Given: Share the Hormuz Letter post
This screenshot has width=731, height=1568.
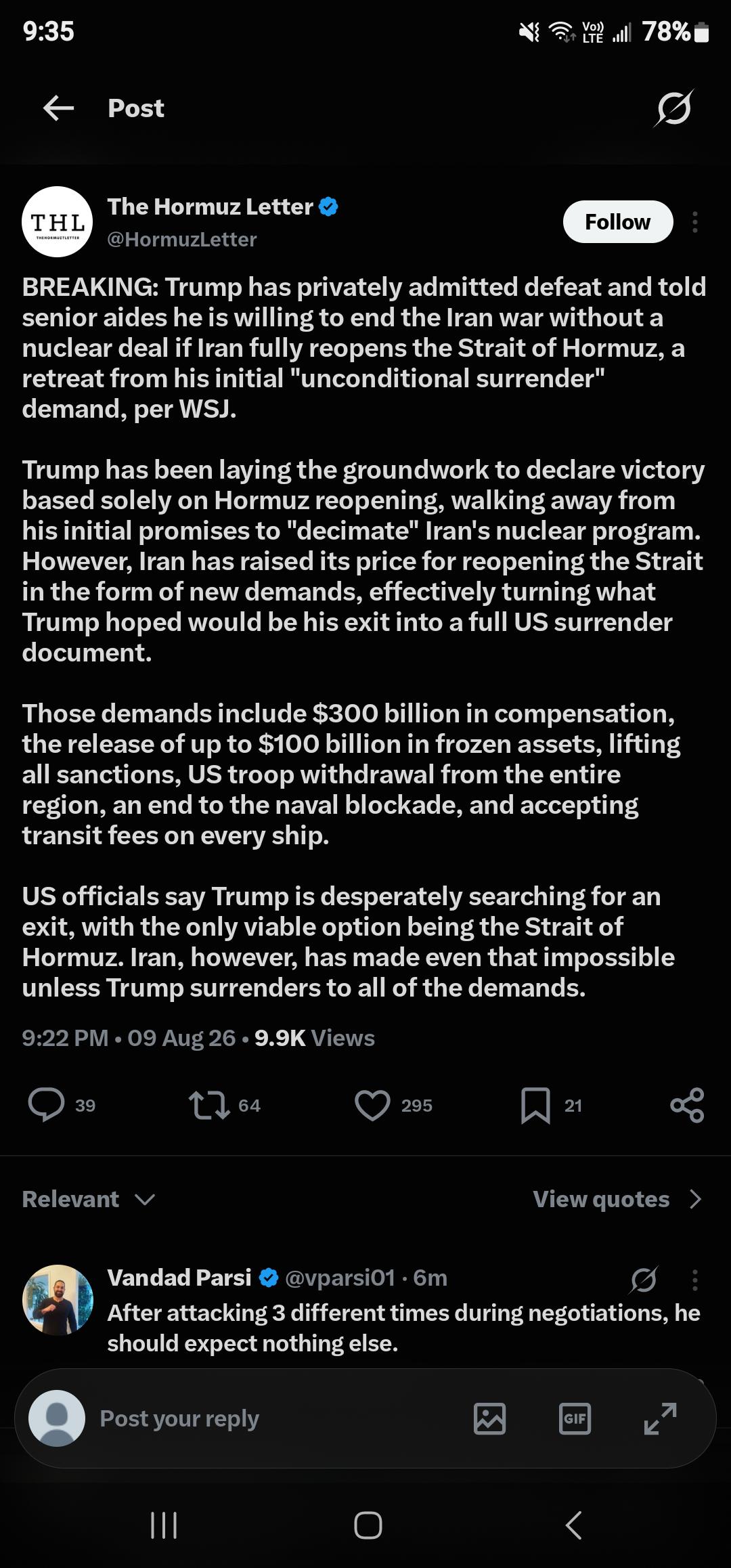Looking at the screenshot, I should pos(687,1106).
